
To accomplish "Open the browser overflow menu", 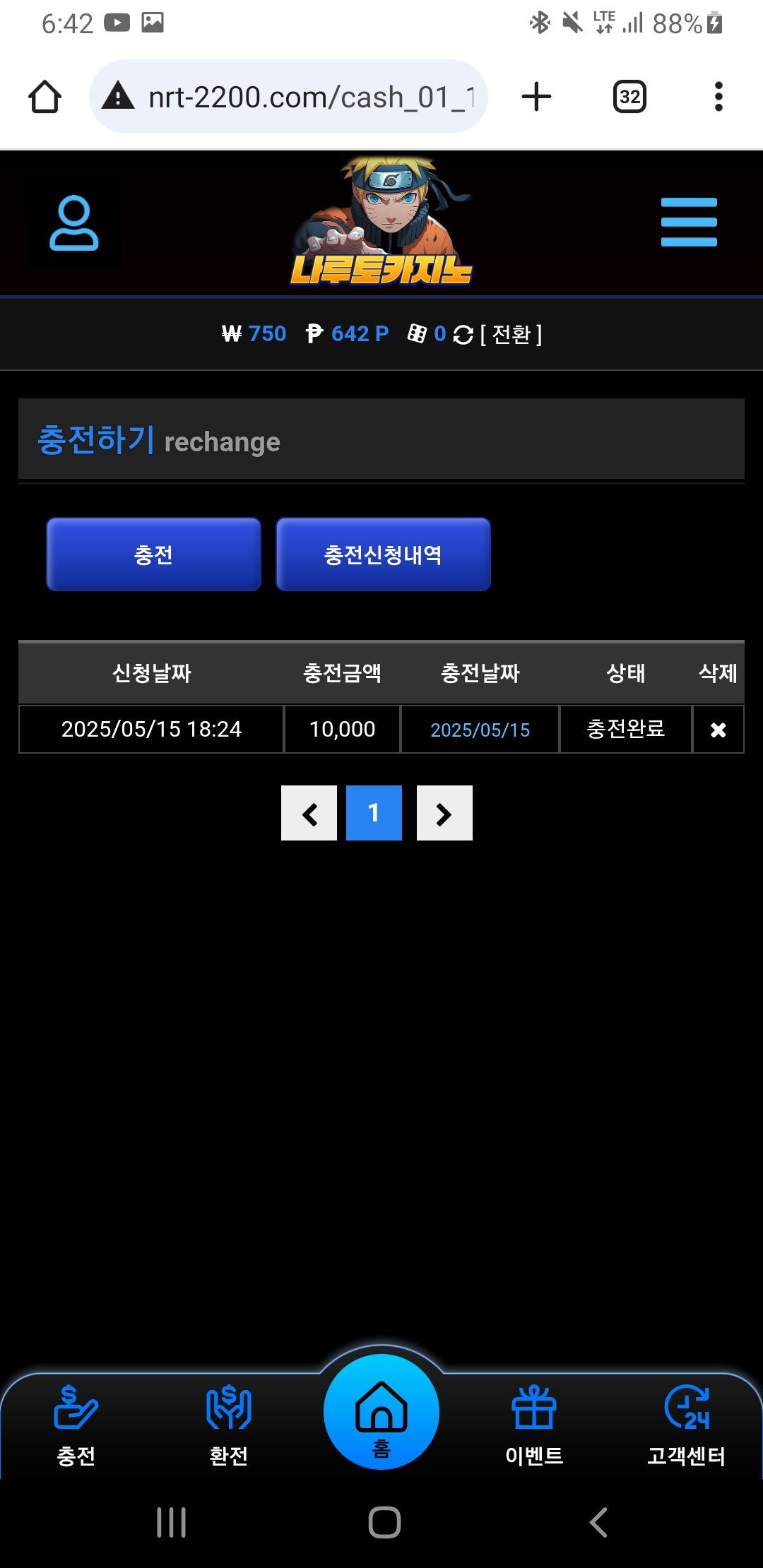I will (x=718, y=97).
